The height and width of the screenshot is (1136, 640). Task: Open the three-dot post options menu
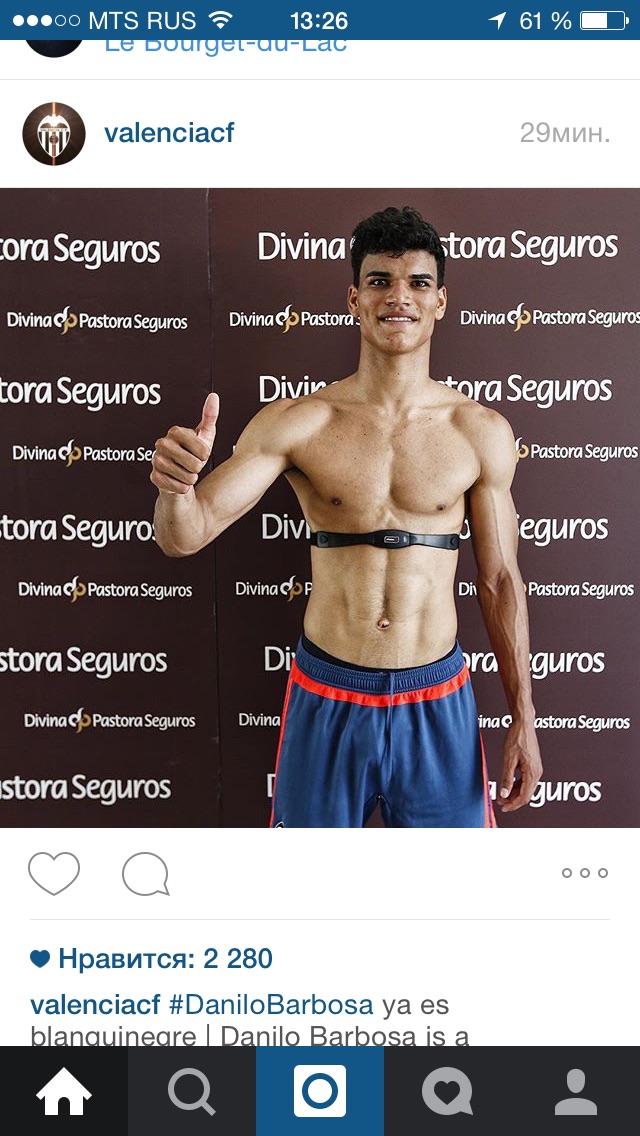pyautogui.click(x=585, y=873)
